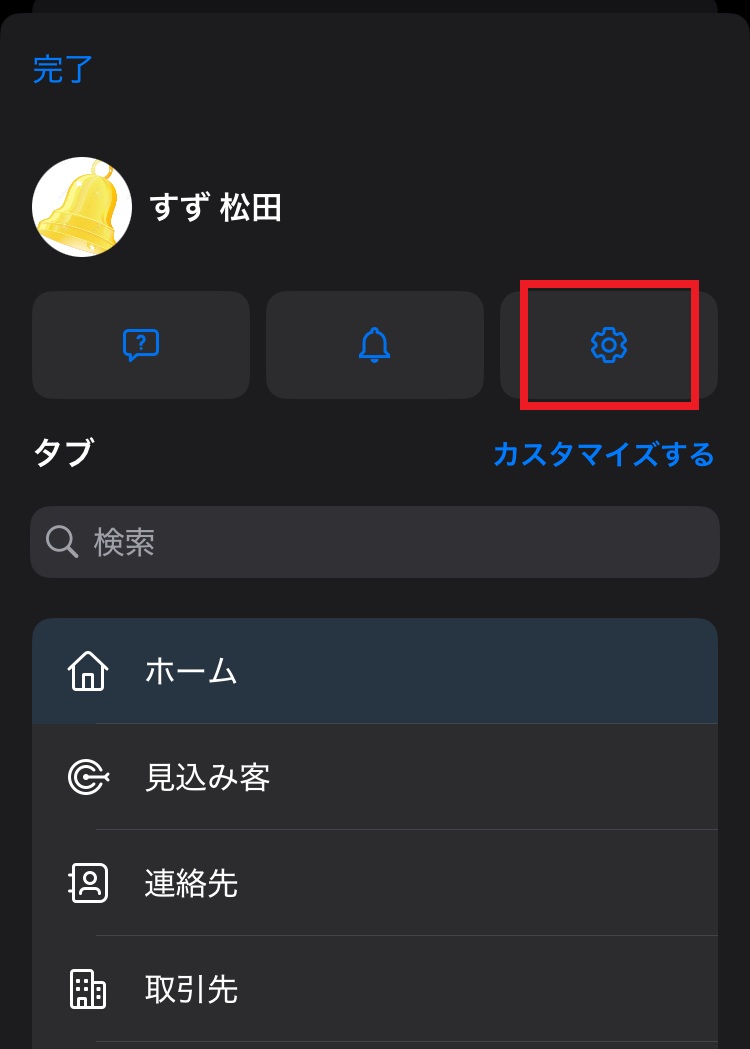Open the settings gear

[x=608, y=345]
